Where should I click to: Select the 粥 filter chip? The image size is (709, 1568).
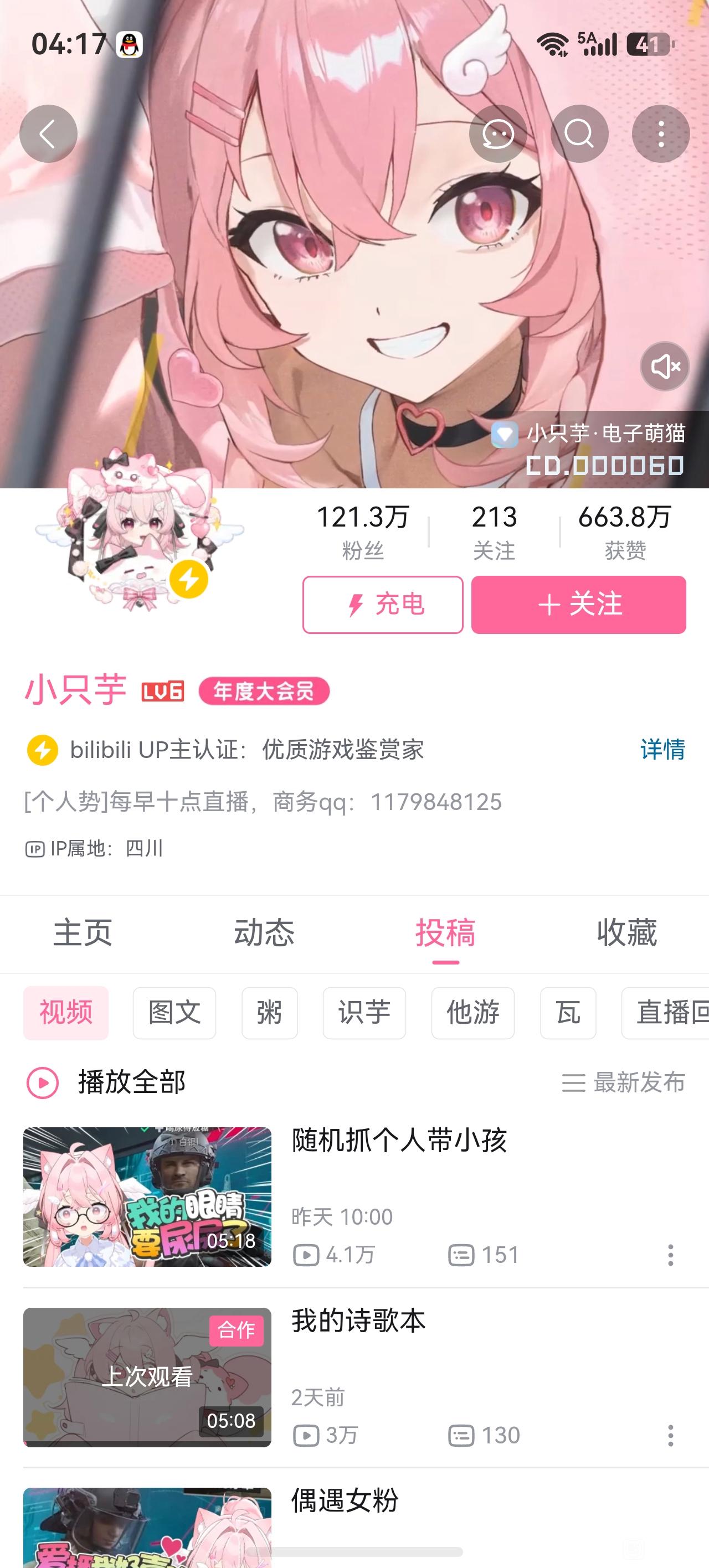click(269, 1013)
